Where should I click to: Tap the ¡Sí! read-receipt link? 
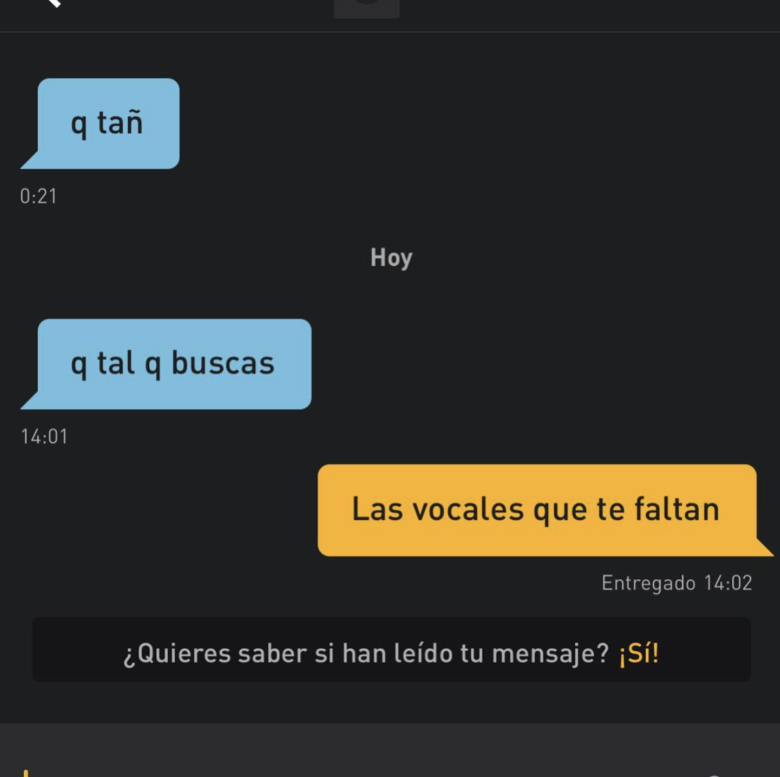[x=639, y=654]
